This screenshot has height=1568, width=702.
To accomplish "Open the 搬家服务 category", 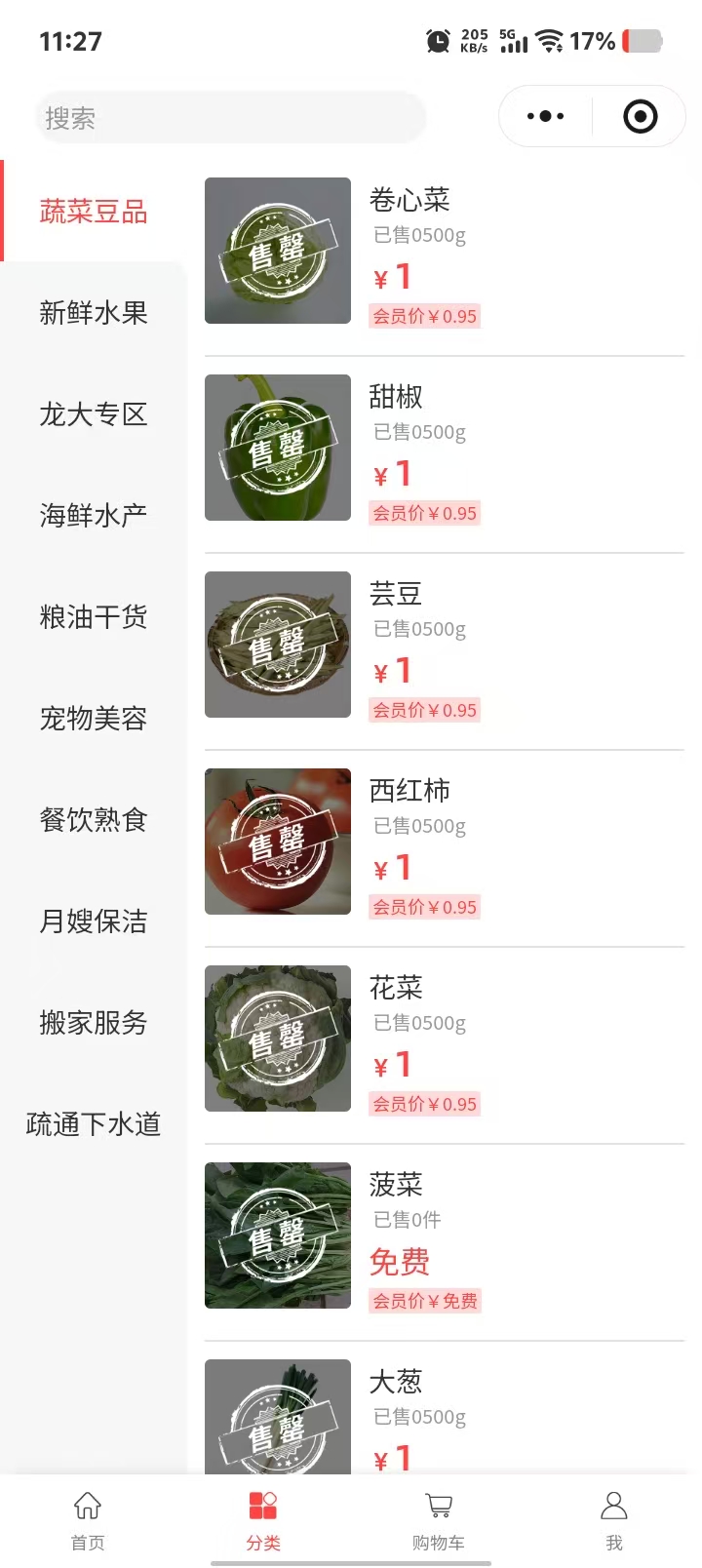I will click(94, 1023).
